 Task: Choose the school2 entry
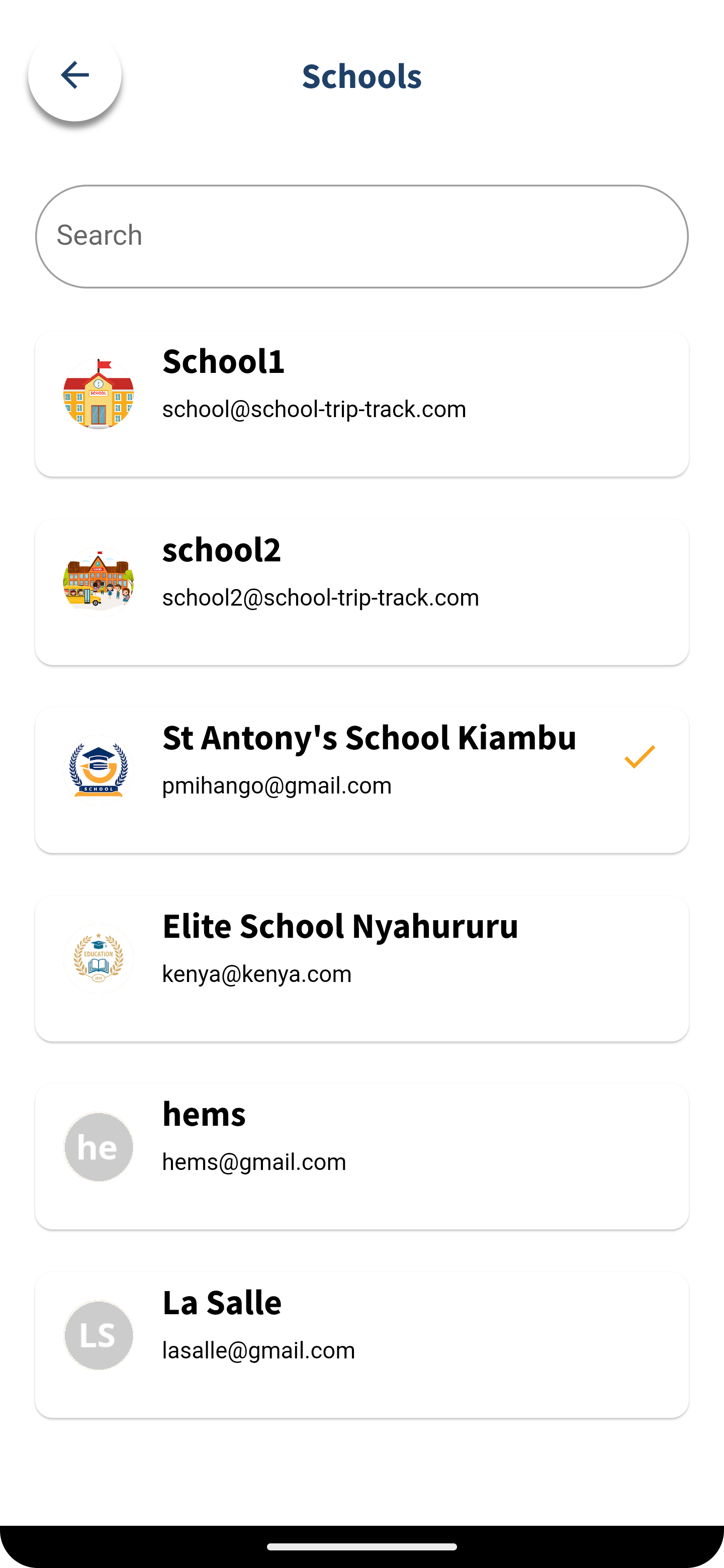(x=361, y=592)
